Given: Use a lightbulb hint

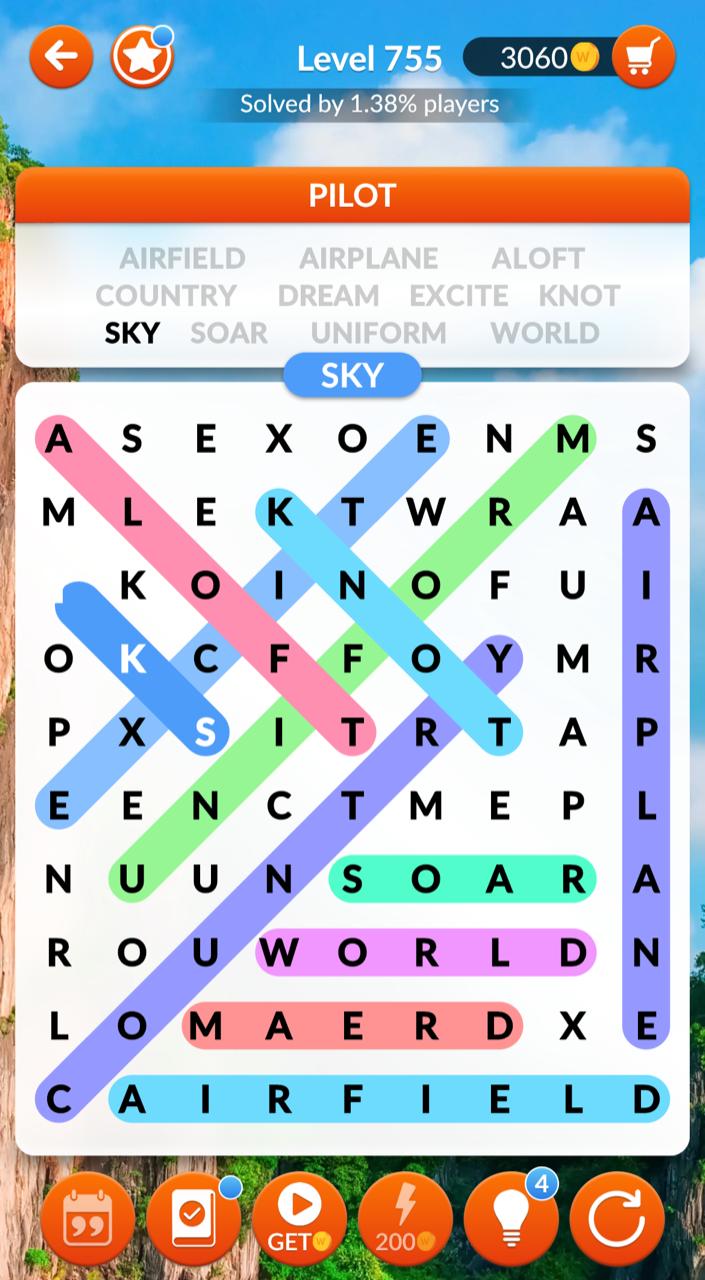Looking at the screenshot, I should [x=511, y=1219].
